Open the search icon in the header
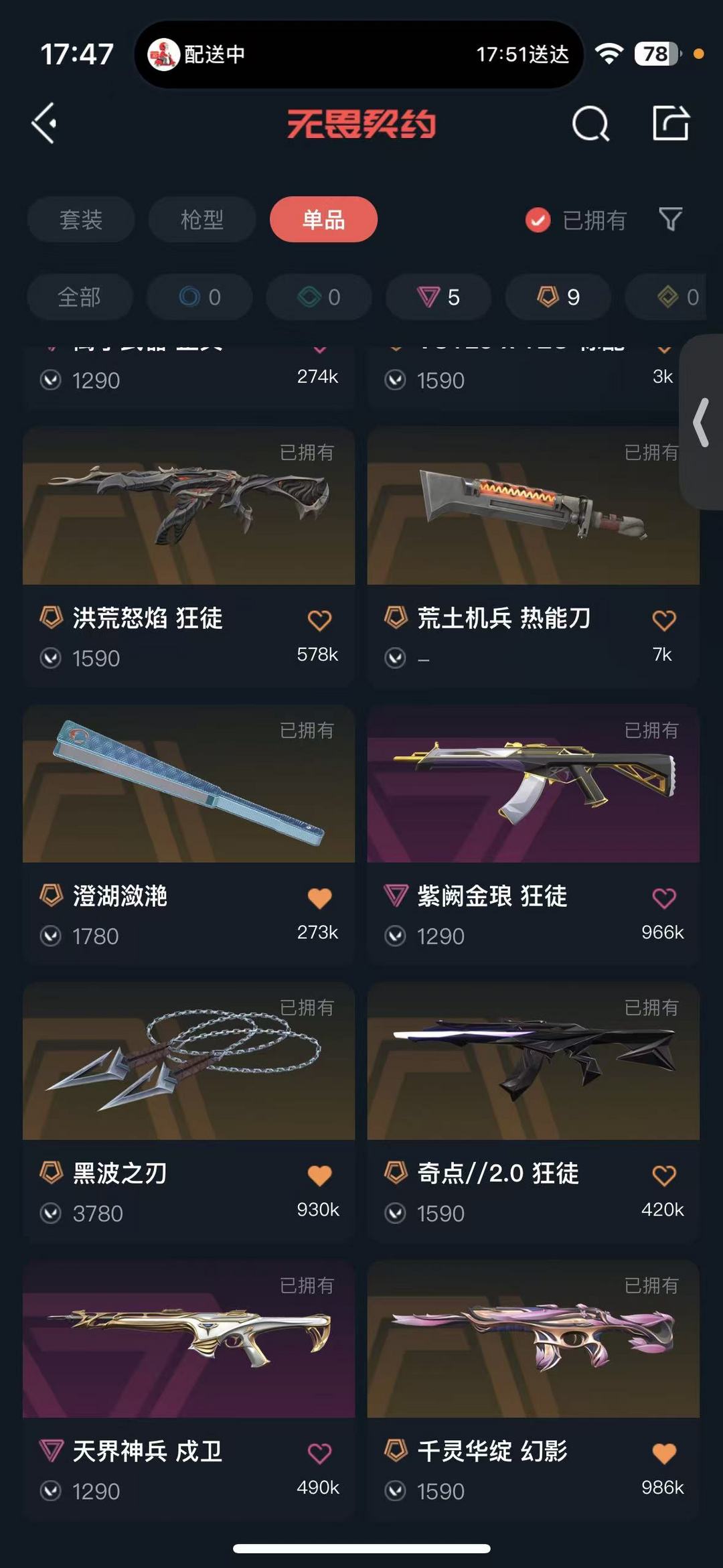This screenshot has width=723, height=1568. tap(590, 124)
